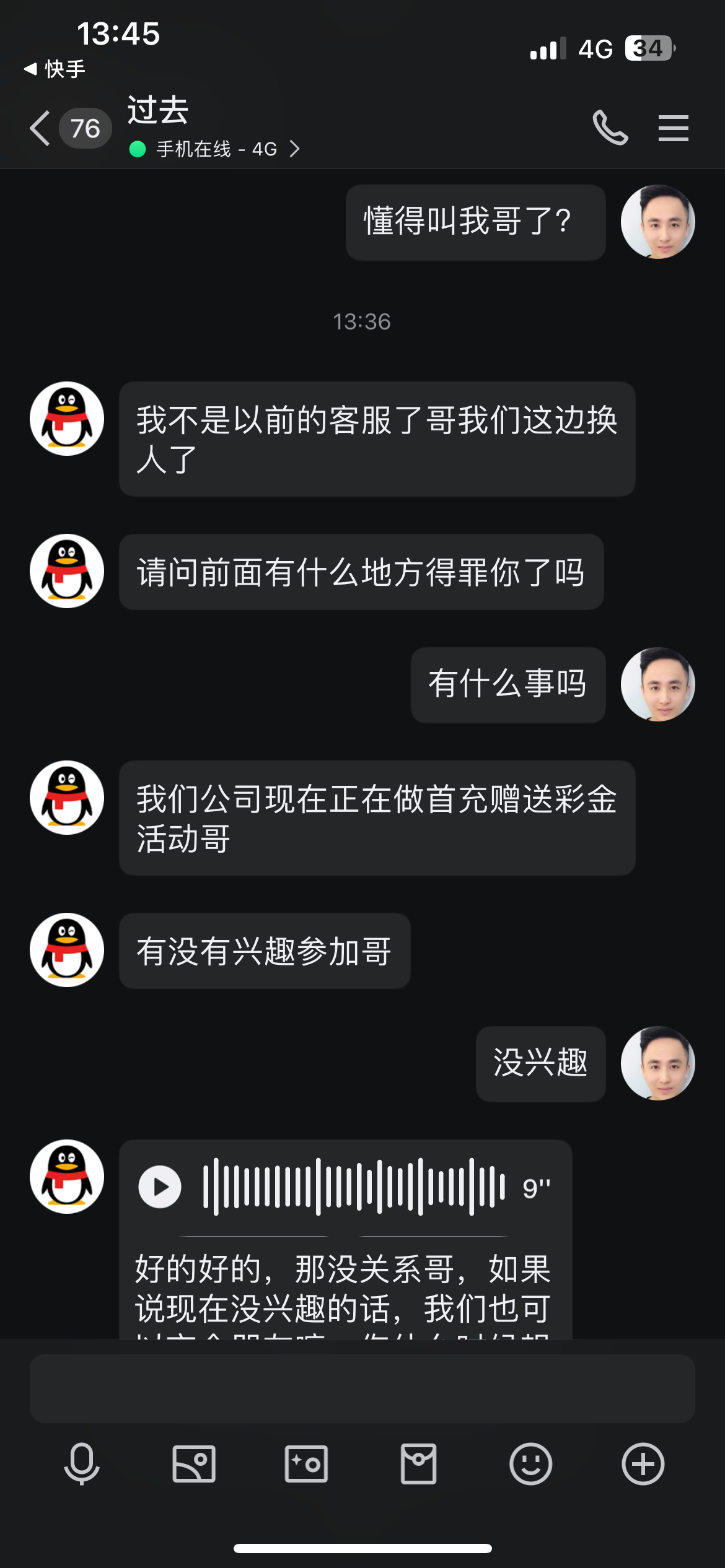
Task: Open more options with plus icon
Action: 643,1464
